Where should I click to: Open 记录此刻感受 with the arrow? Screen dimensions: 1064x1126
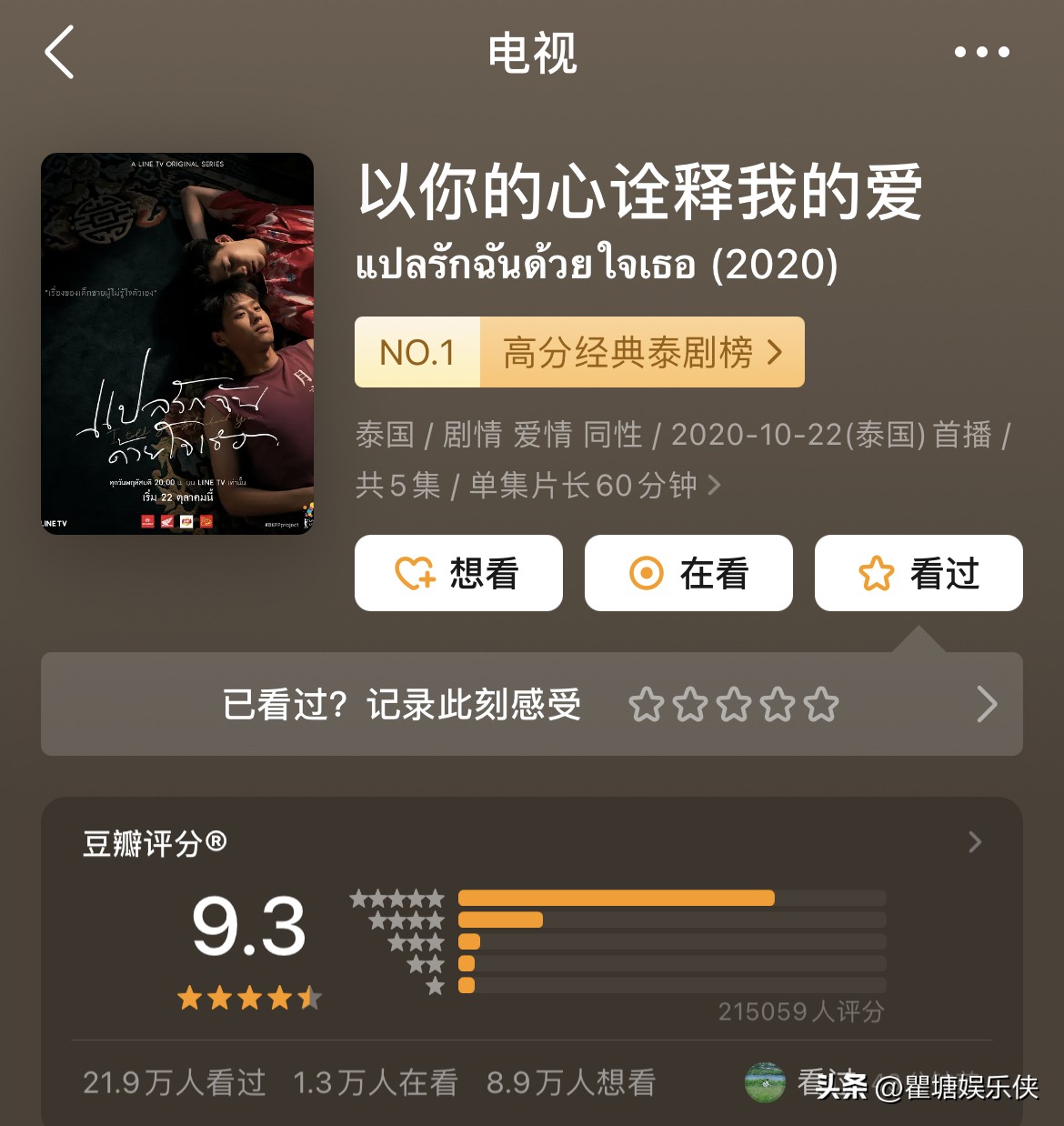(x=986, y=705)
